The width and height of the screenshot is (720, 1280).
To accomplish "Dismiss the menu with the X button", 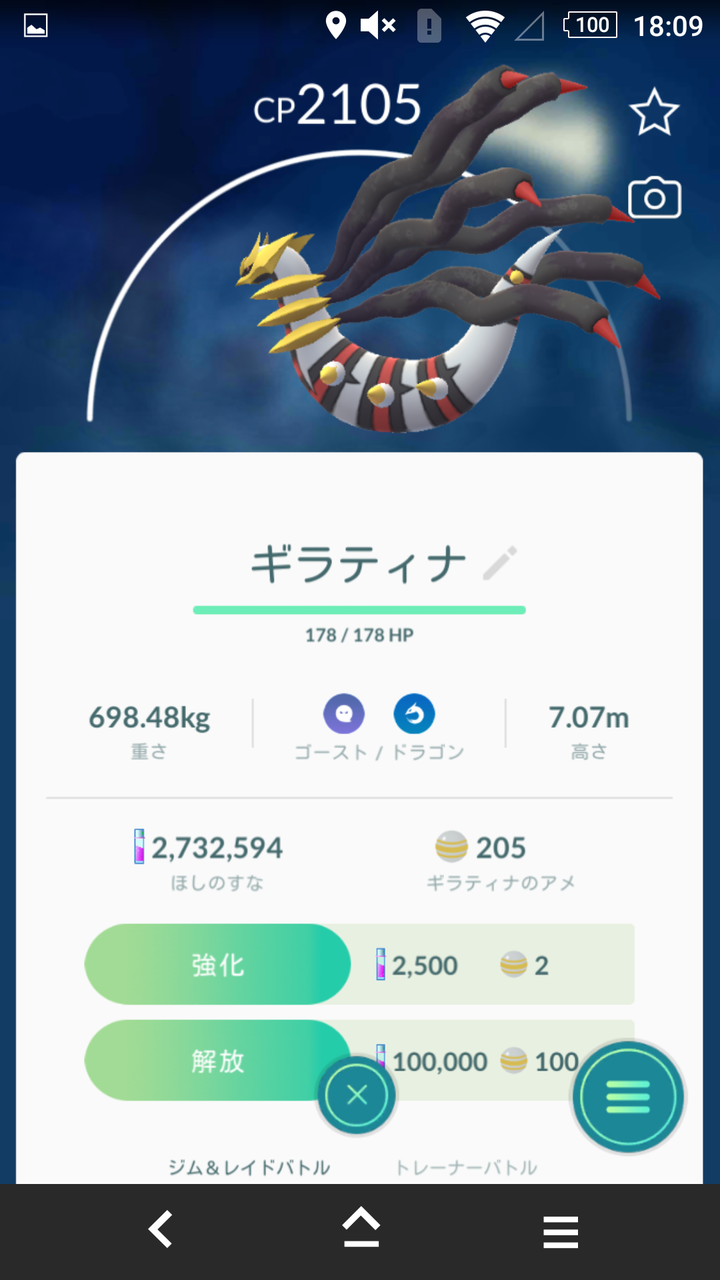I will [x=356, y=1096].
